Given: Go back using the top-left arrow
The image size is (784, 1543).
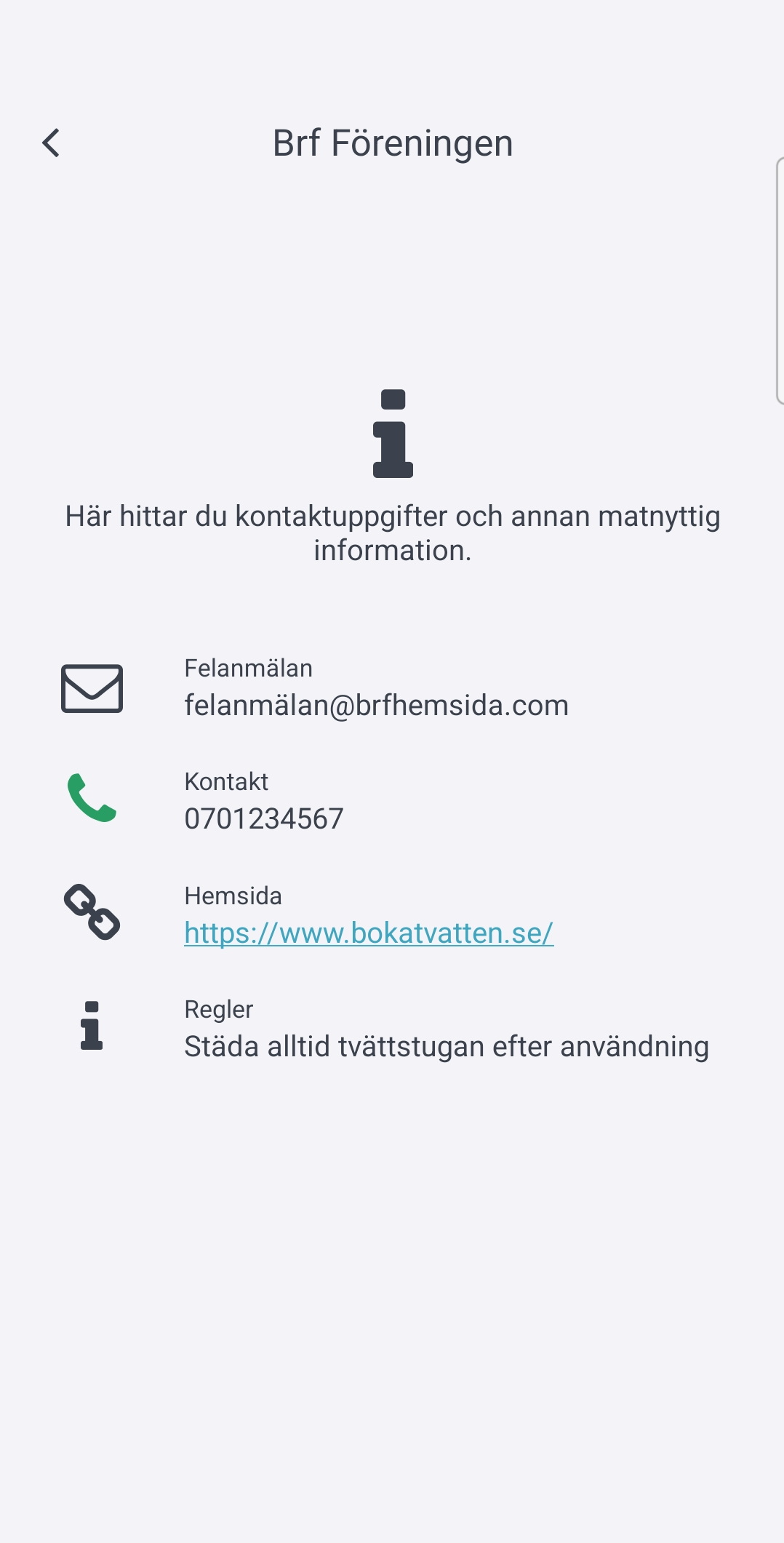Looking at the screenshot, I should click(x=51, y=143).
